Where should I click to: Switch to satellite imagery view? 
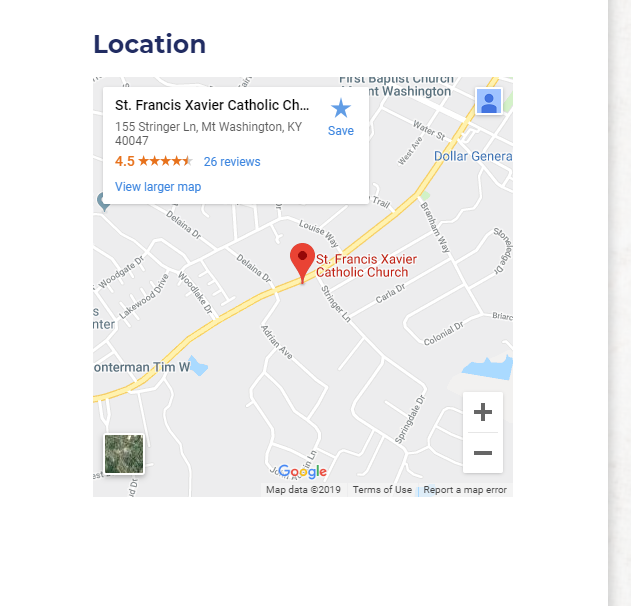tap(124, 454)
